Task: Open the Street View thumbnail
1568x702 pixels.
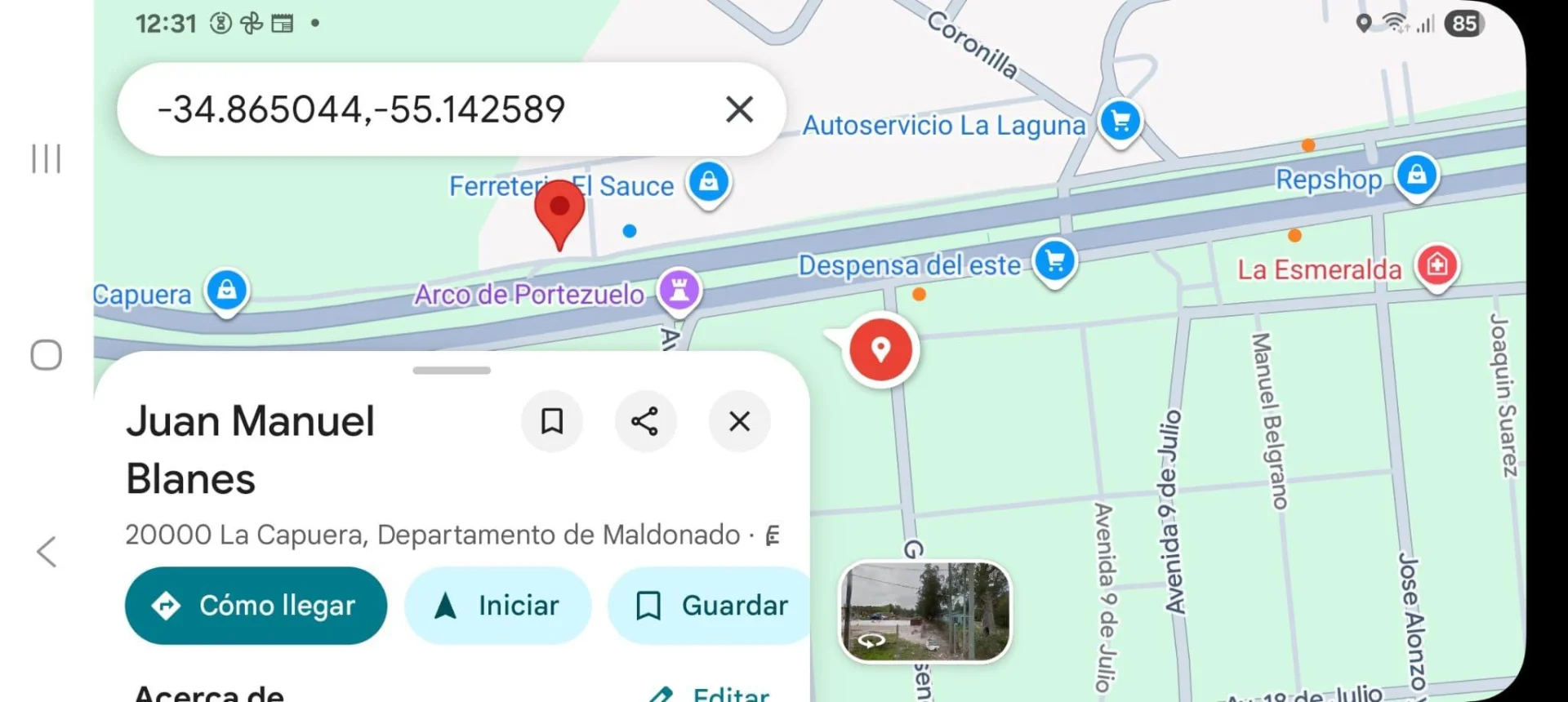Action: click(925, 611)
